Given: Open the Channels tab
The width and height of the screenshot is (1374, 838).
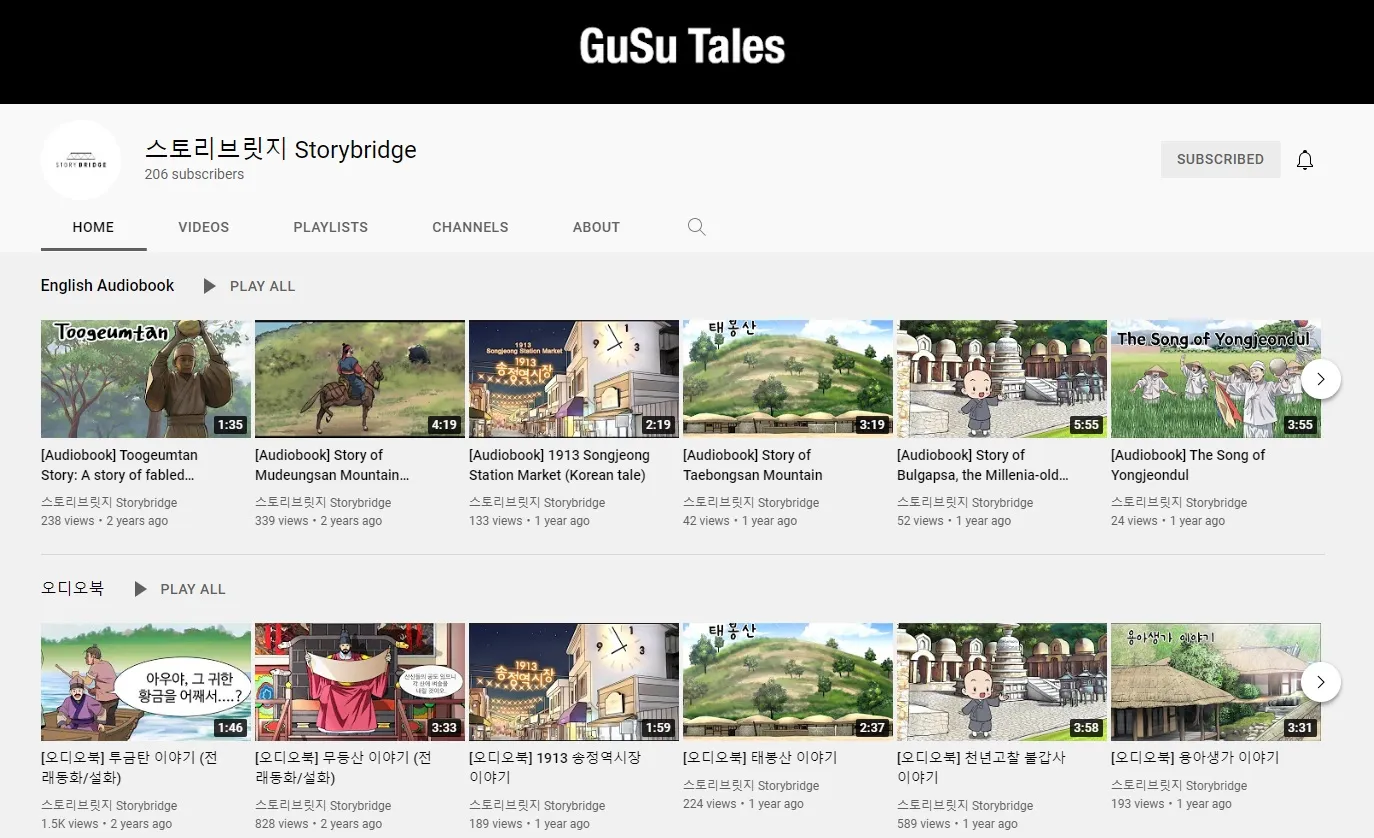Looking at the screenshot, I should point(470,227).
